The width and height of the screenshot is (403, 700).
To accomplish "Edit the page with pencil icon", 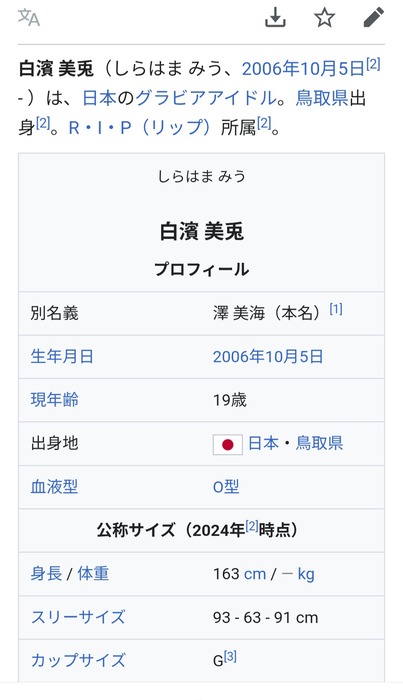I will tap(374, 17).
